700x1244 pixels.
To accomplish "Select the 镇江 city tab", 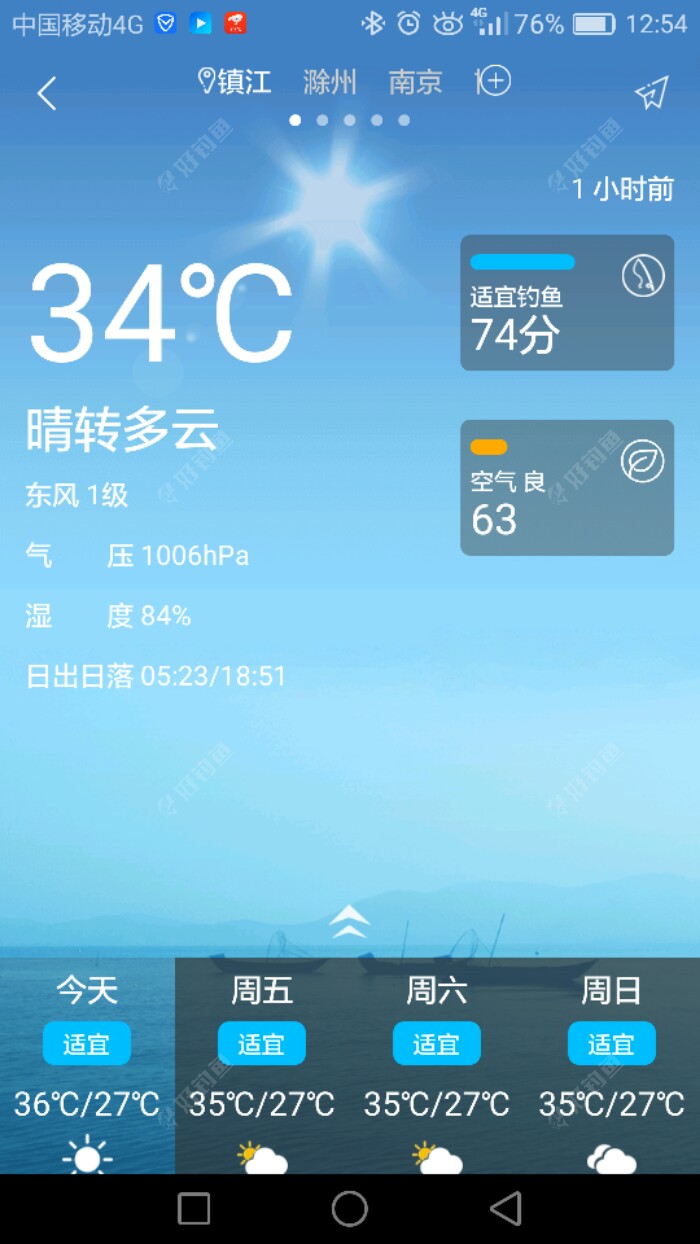I will (x=236, y=82).
